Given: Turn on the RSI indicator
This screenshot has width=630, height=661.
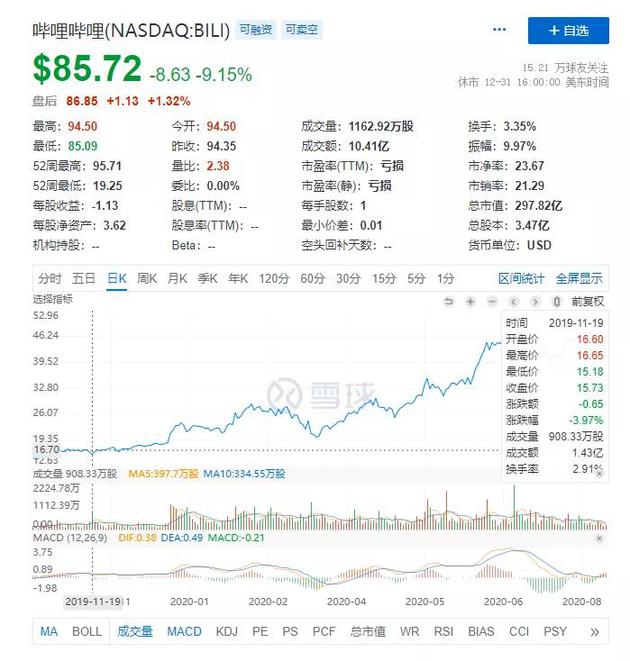Looking at the screenshot, I should [442, 631].
